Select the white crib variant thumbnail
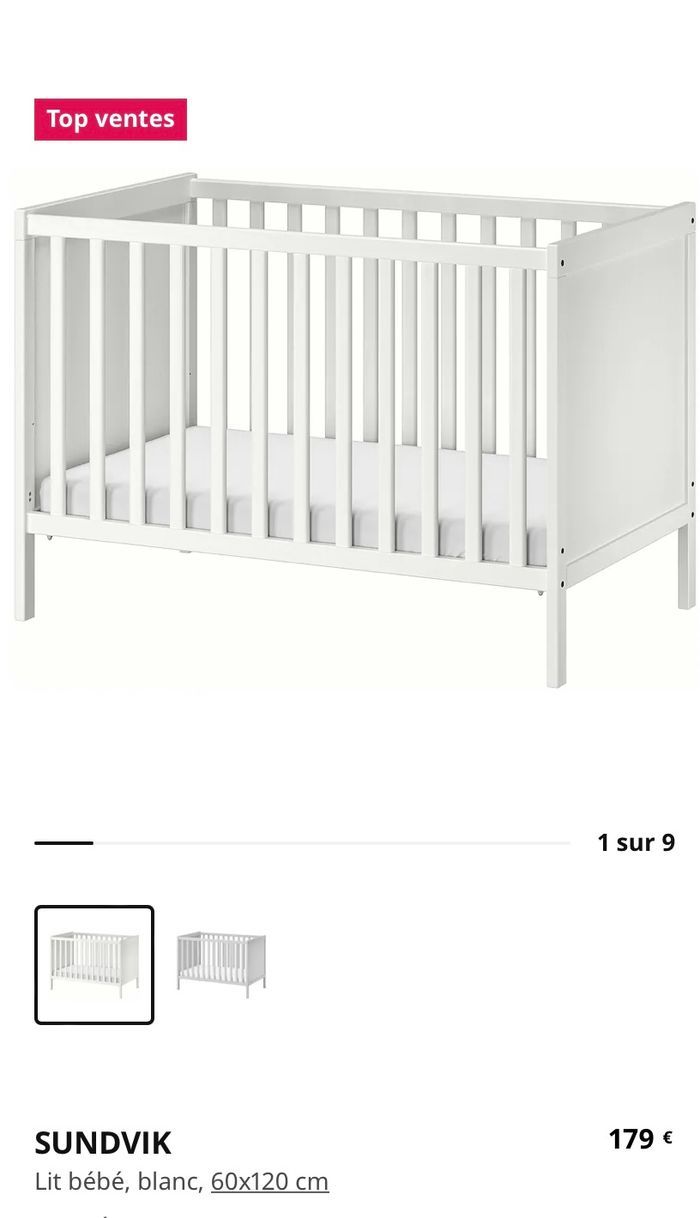This screenshot has width=700, height=1218. click(95, 964)
